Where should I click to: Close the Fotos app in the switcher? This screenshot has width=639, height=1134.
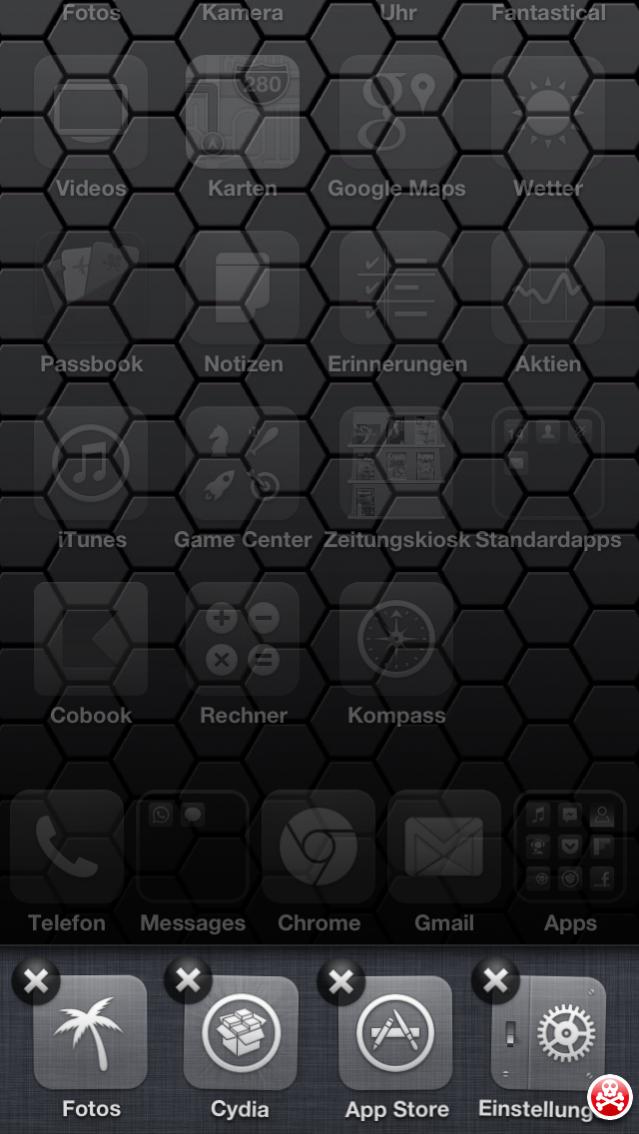click(x=36, y=981)
